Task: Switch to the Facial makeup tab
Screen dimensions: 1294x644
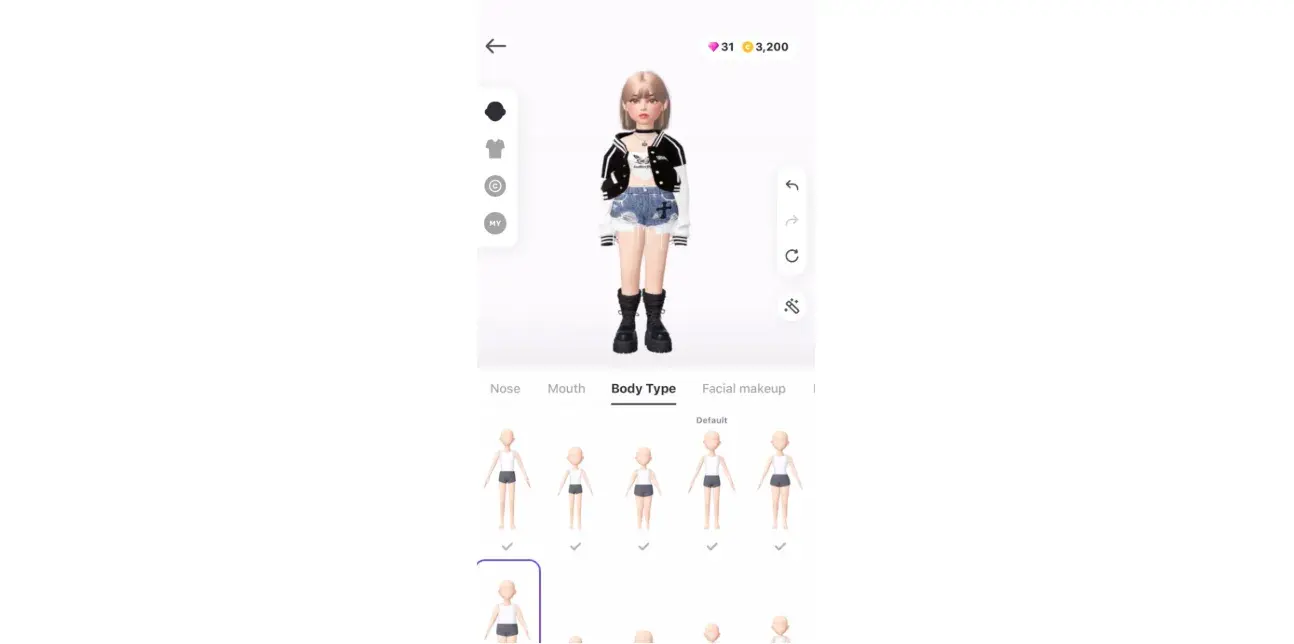Action: coord(743,389)
